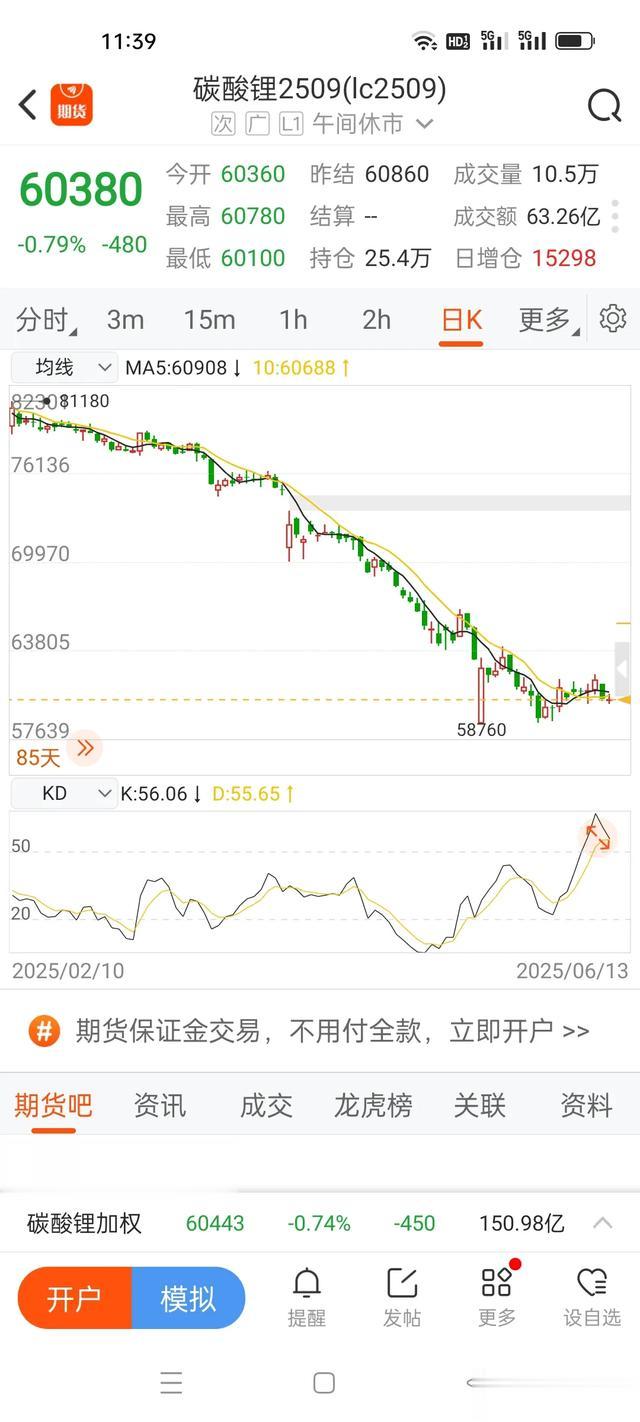Tap the 开户 button

pyautogui.click(x=75, y=1298)
